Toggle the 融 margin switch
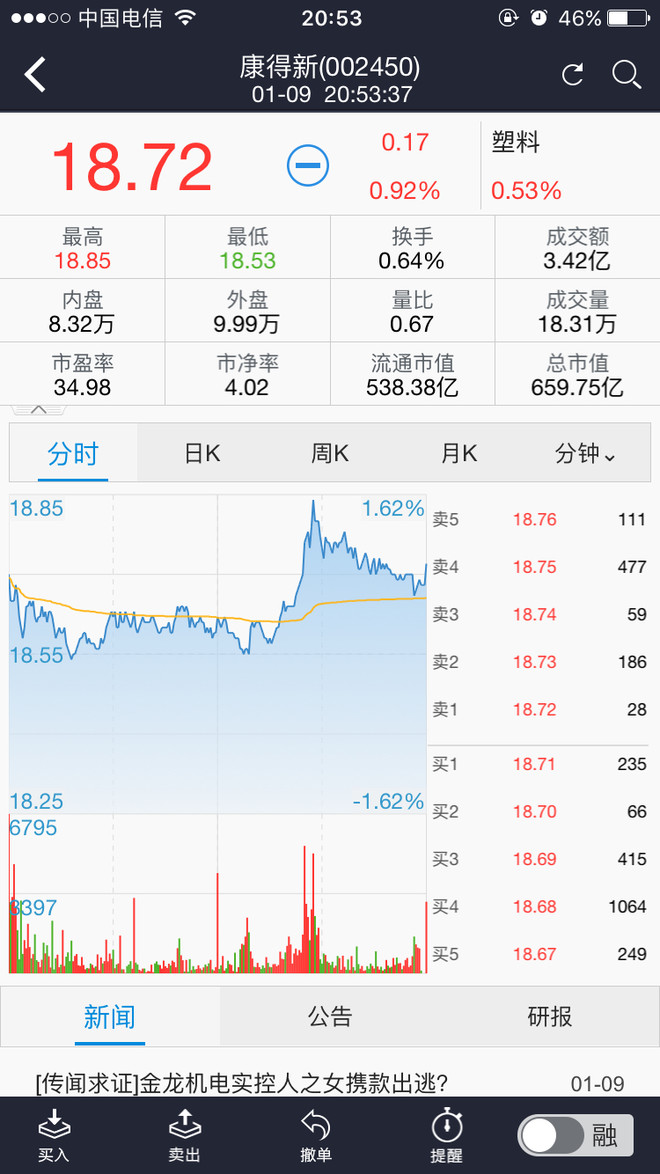The height and width of the screenshot is (1174, 660). 575,1136
